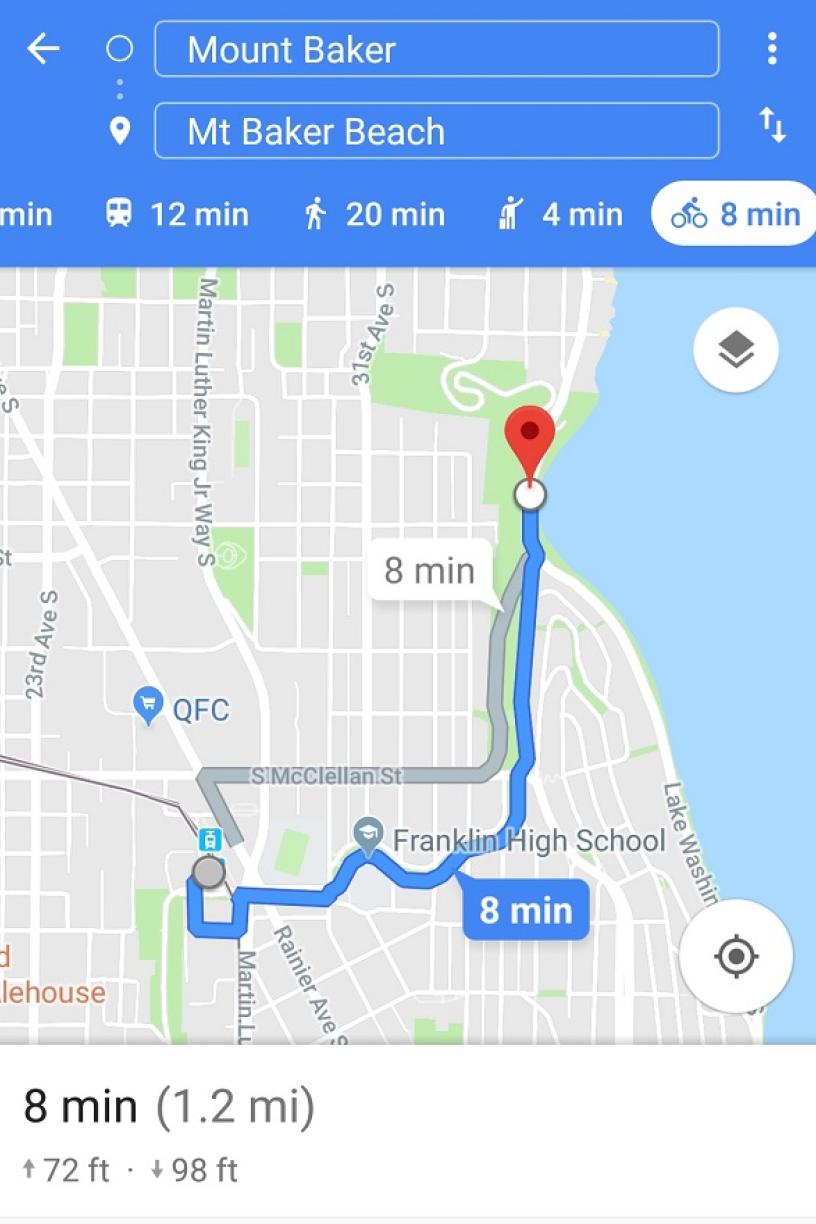
Task: Expand the 8 min (1.2 mi) route details
Action: (170, 1107)
